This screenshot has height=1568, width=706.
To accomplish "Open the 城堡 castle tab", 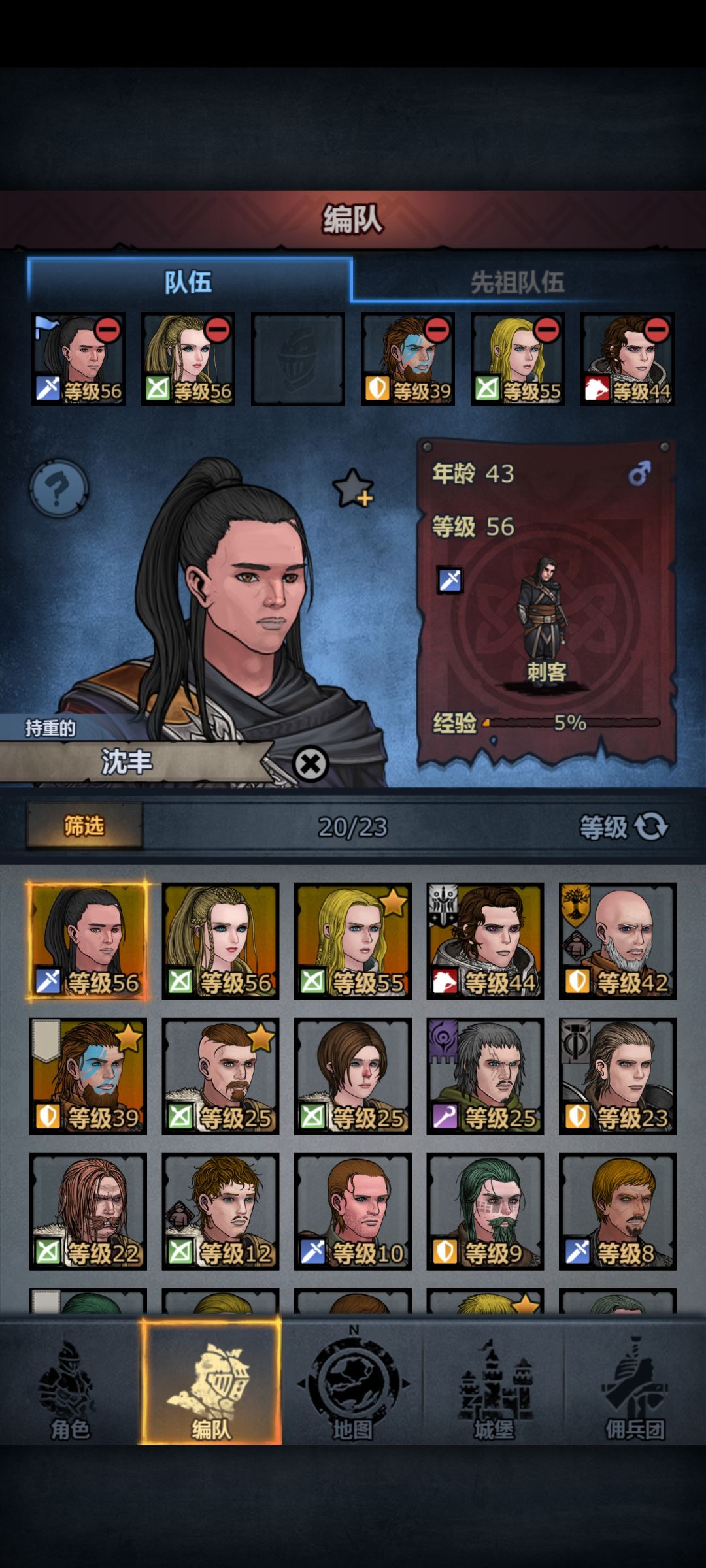I will click(494, 1389).
